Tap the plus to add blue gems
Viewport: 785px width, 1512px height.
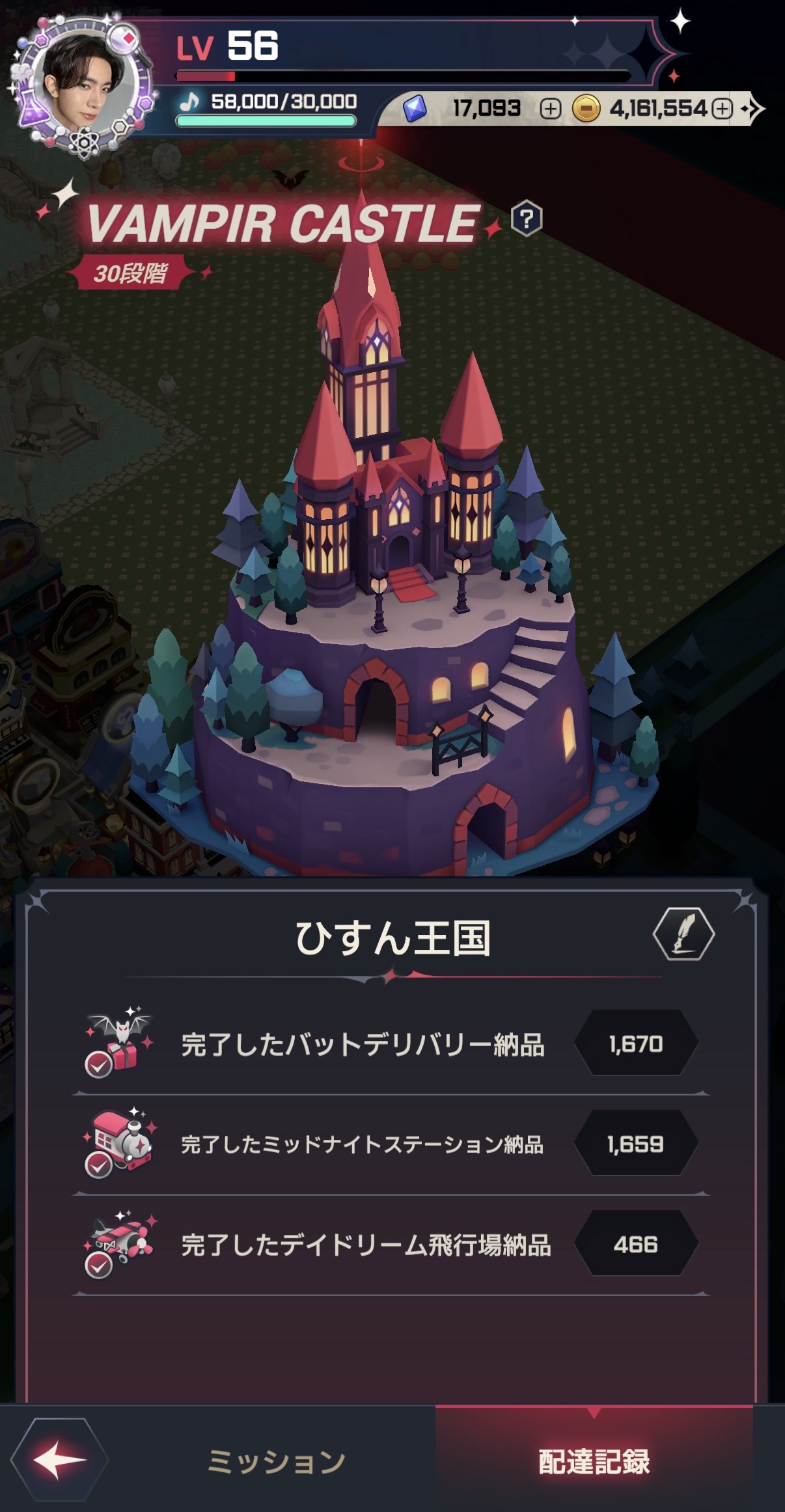551,109
